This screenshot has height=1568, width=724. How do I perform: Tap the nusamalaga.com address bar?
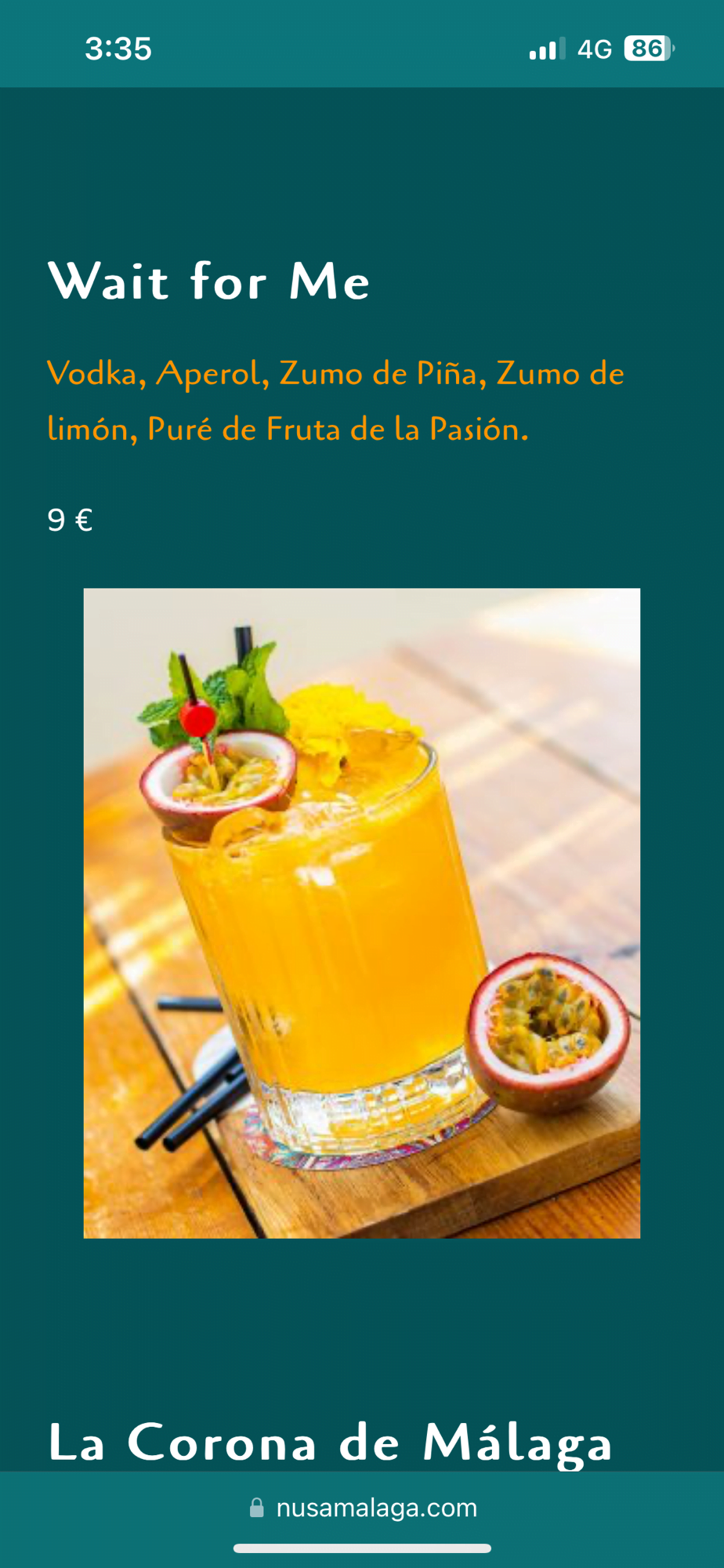tap(363, 1508)
